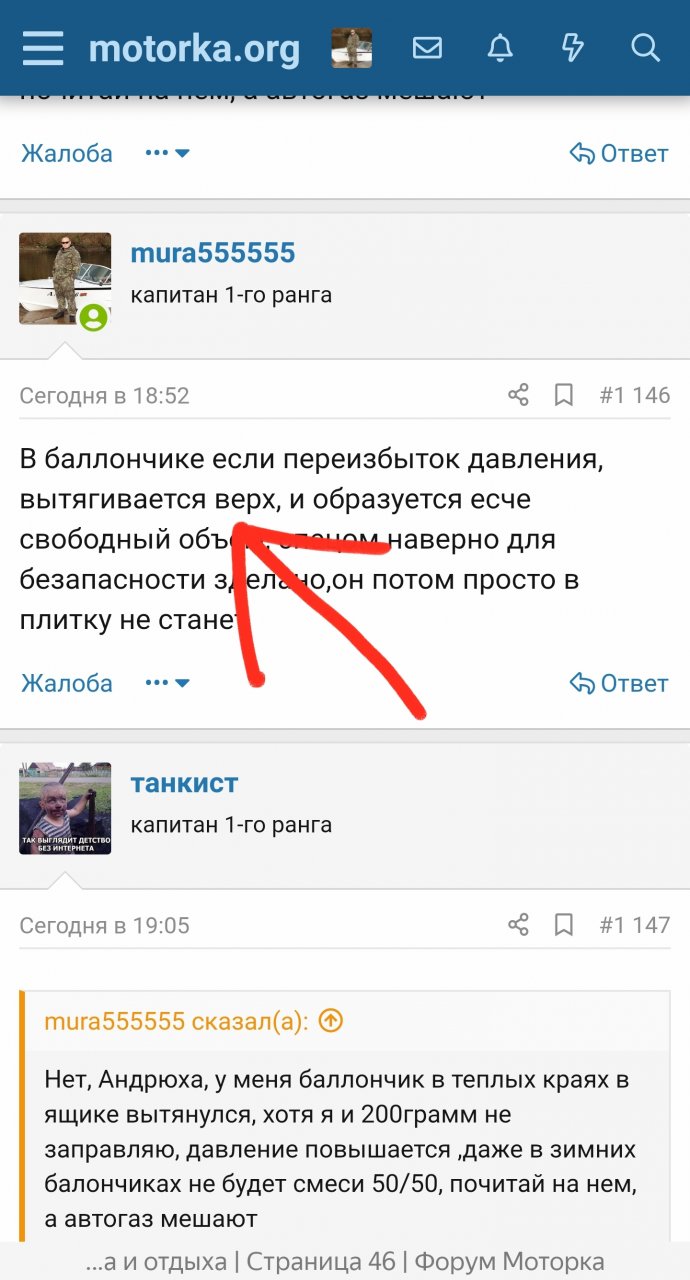Open mura555555's avatar picture
The width and height of the screenshot is (690, 1280).
coord(65,278)
